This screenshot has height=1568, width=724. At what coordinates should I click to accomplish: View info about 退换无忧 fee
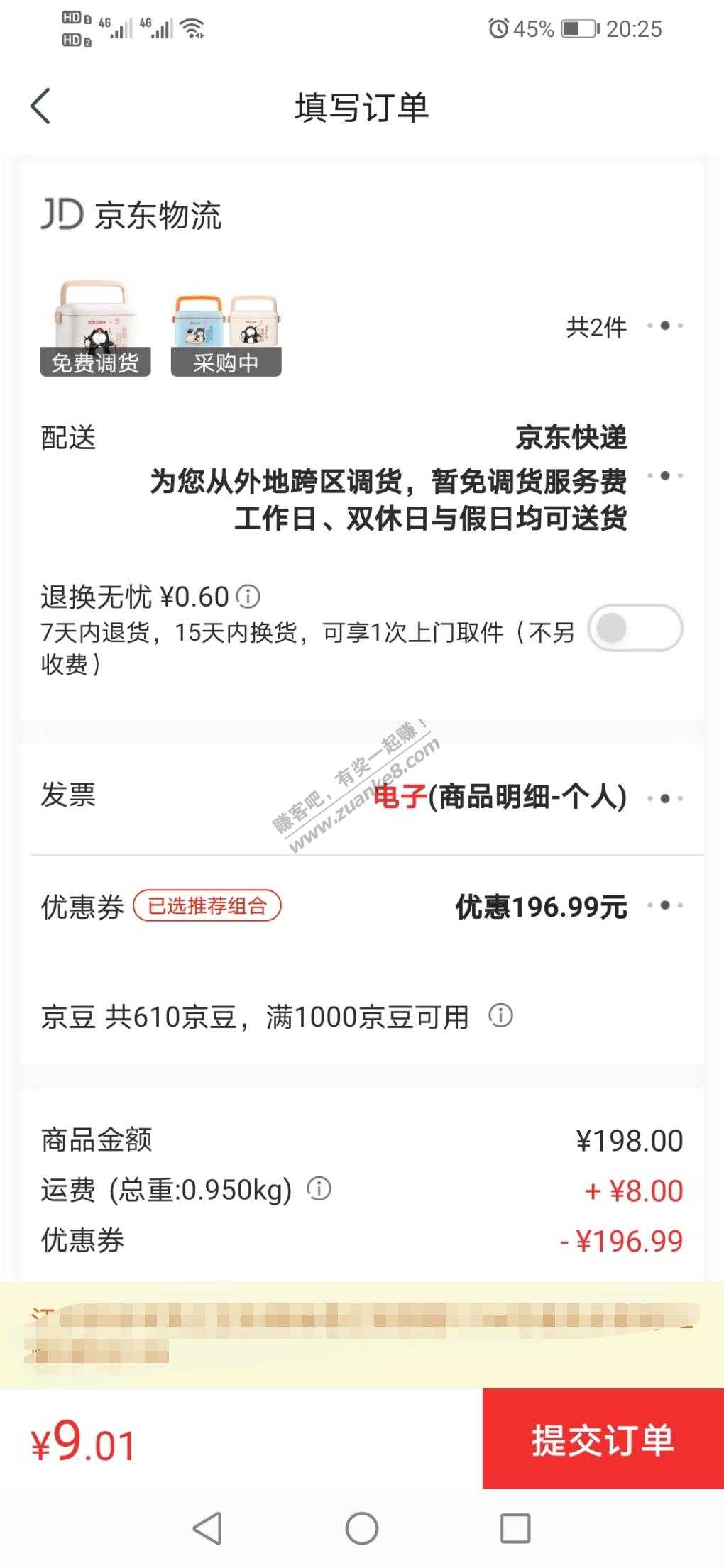(x=248, y=597)
